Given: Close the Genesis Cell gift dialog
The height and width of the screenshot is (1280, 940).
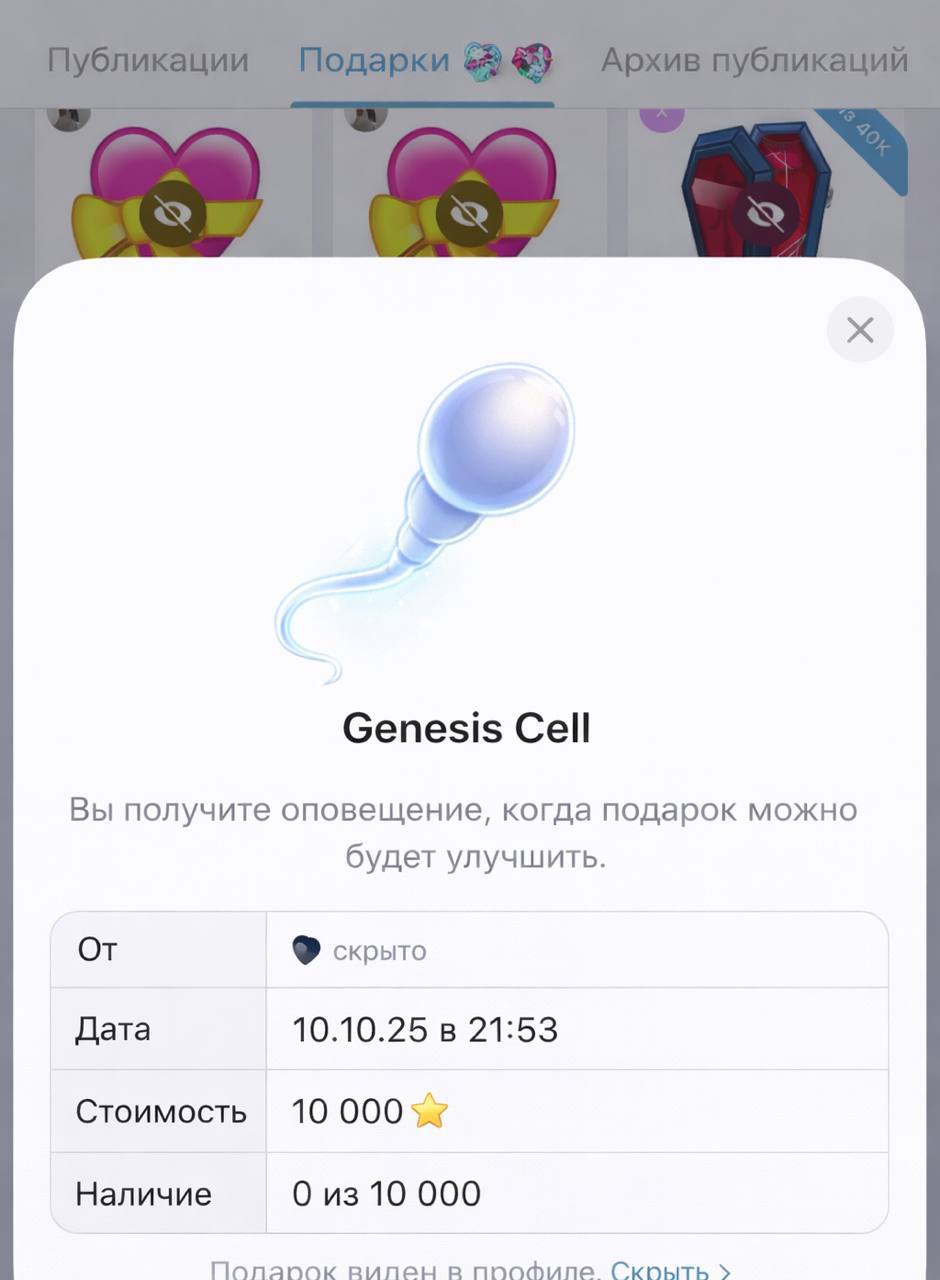Looking at the screenshot, I should point(860,330).
